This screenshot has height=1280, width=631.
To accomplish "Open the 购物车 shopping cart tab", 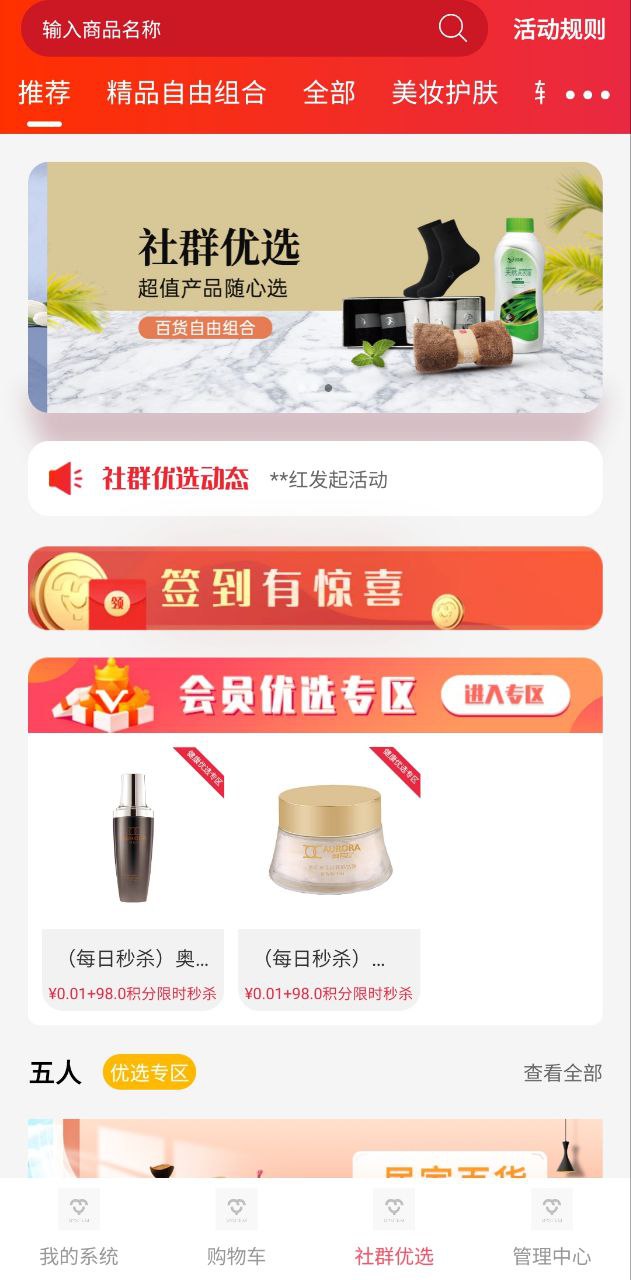I will click(x=236, y=1229).
